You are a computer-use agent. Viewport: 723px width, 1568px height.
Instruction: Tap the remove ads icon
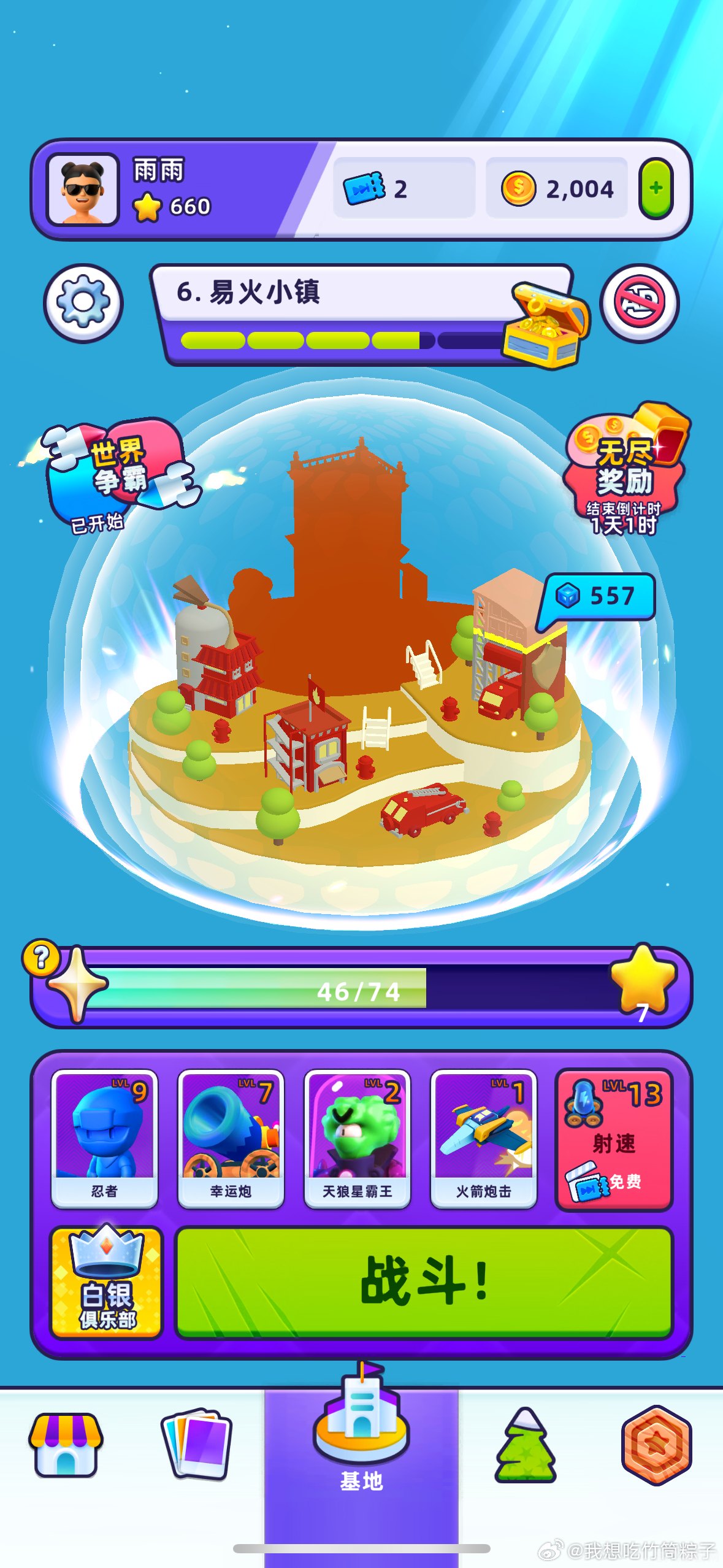point(640,303)
